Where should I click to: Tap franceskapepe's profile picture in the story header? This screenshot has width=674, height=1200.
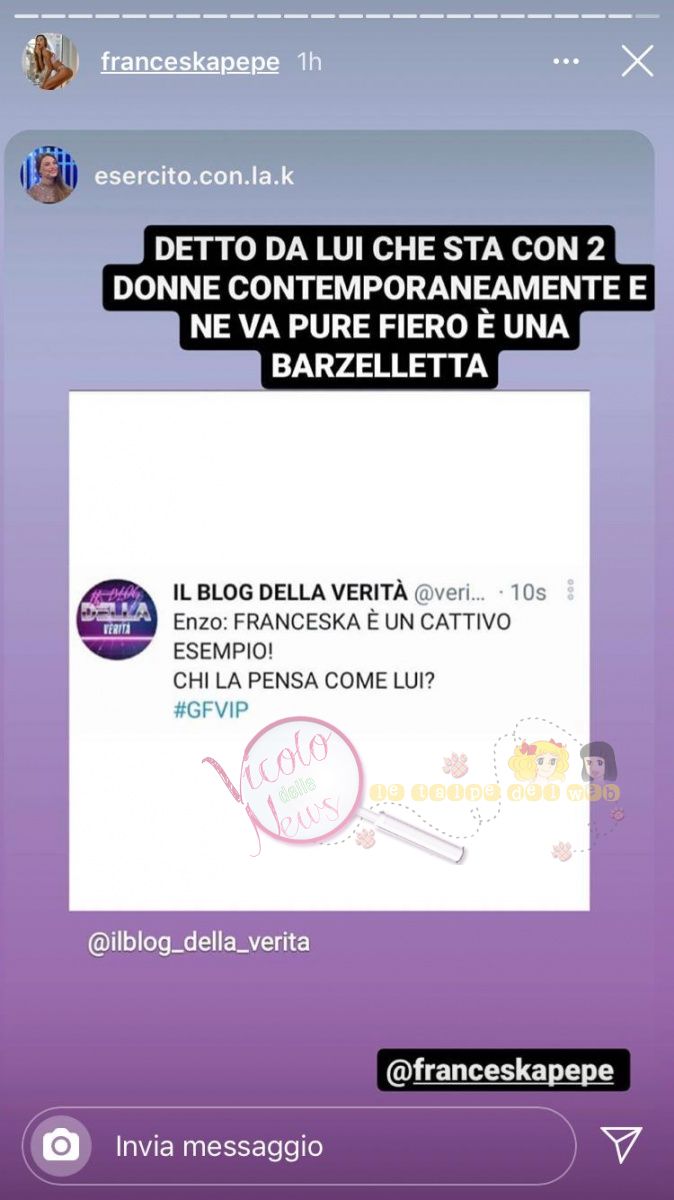tap(50, 61)
